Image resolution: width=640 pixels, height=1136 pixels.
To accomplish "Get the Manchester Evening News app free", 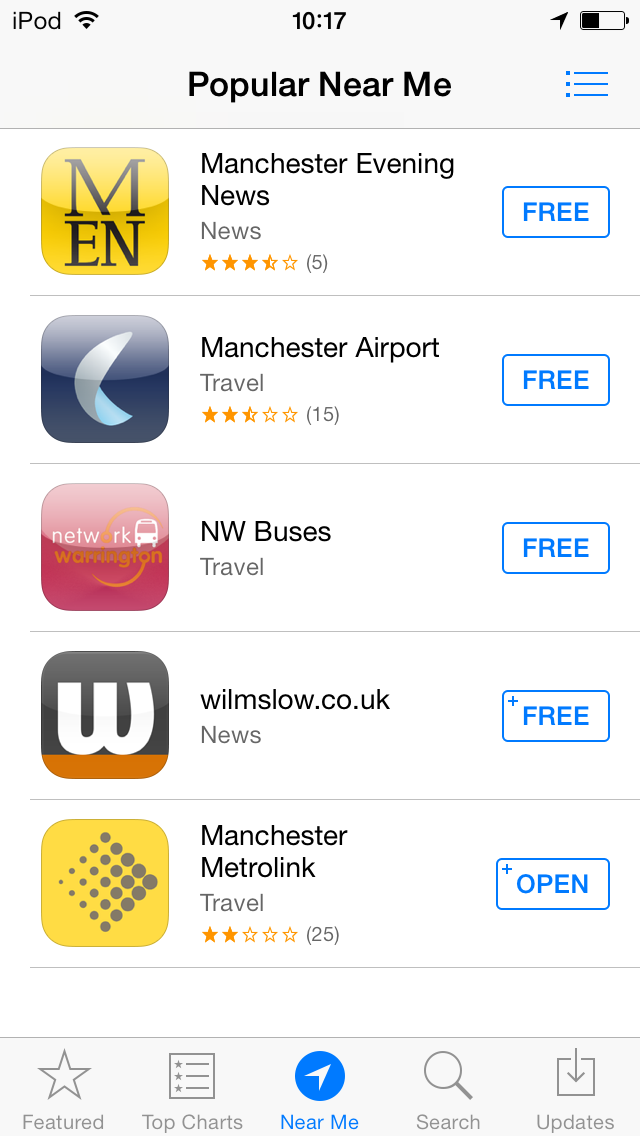I will 556,212.
